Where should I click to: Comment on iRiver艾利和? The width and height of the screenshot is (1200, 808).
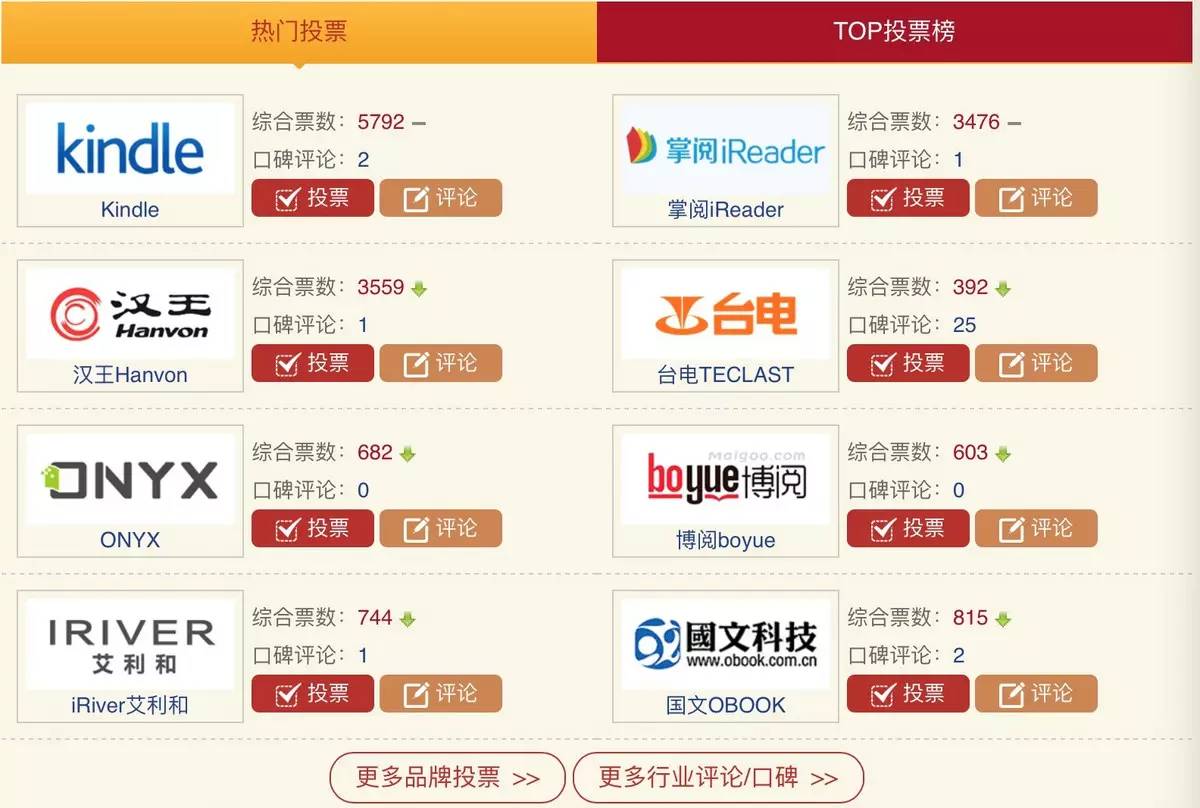point(440,693)
